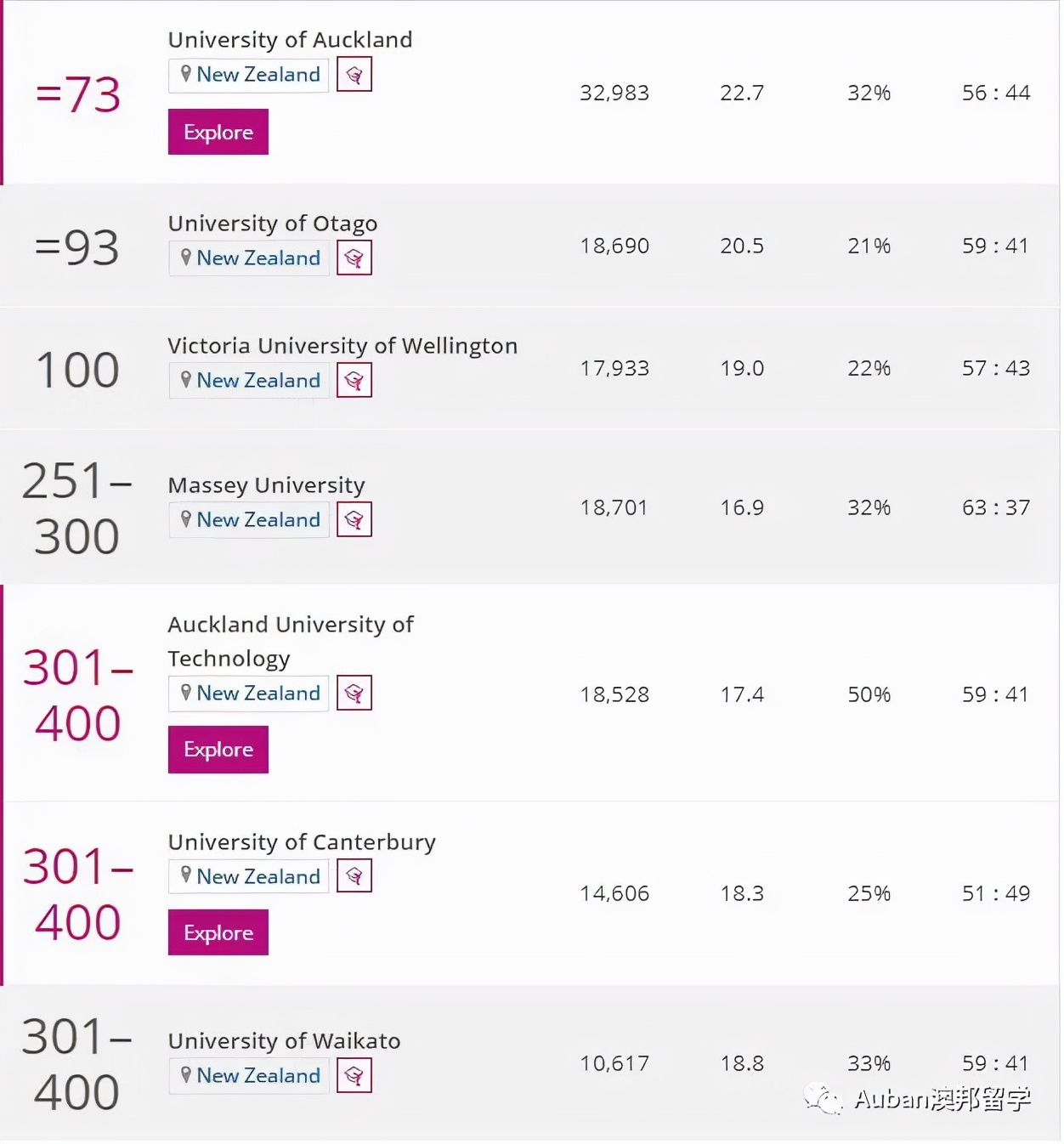
Task: Tap graduation cap icon beside University of Auckland
Action: (x=354, y=75)
